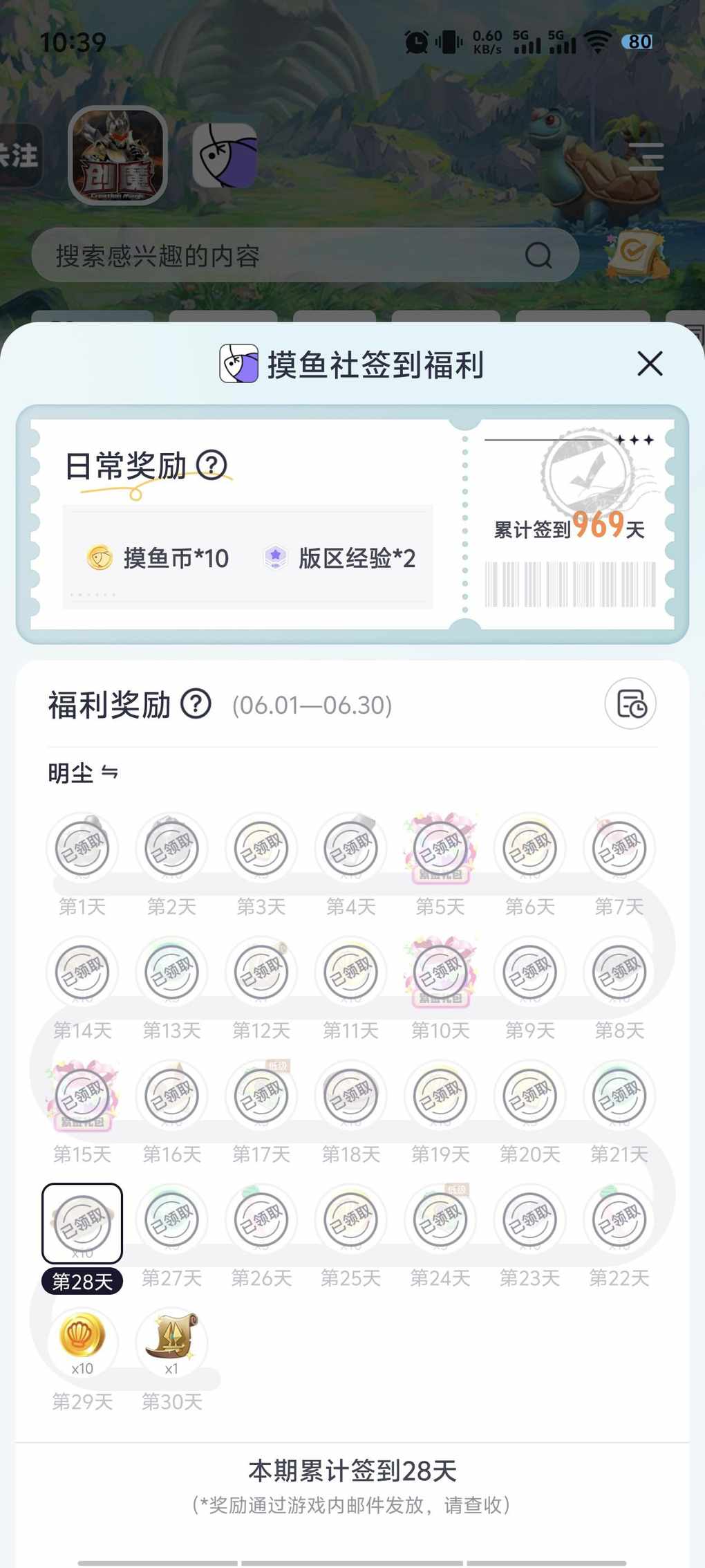Screen dimensions: 705x1568
Task: Open the 第10天 gift pack reward
Action: 440,972
